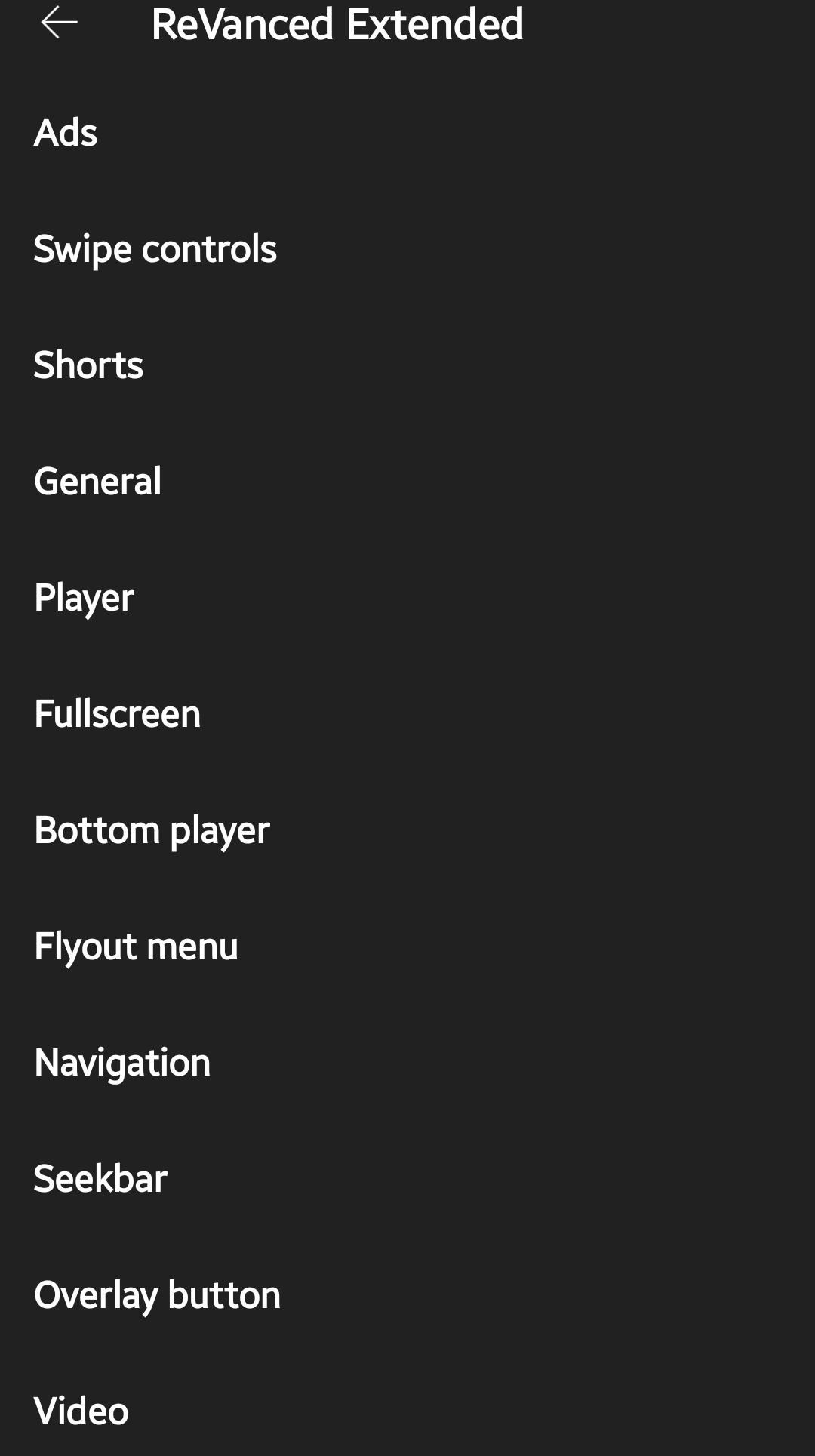The height and width of the screenshot is (1456, 815).
Task: Open the General settings category
Action: coord(98,481)
